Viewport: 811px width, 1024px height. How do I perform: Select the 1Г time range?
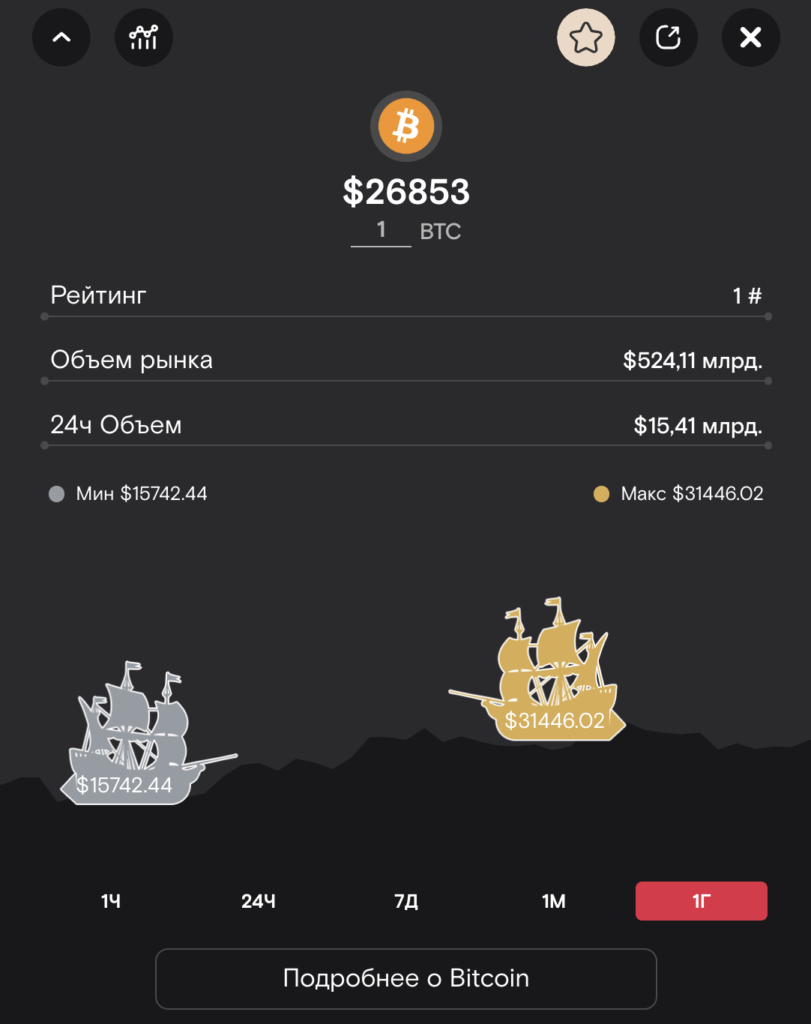tap(701, 901)
